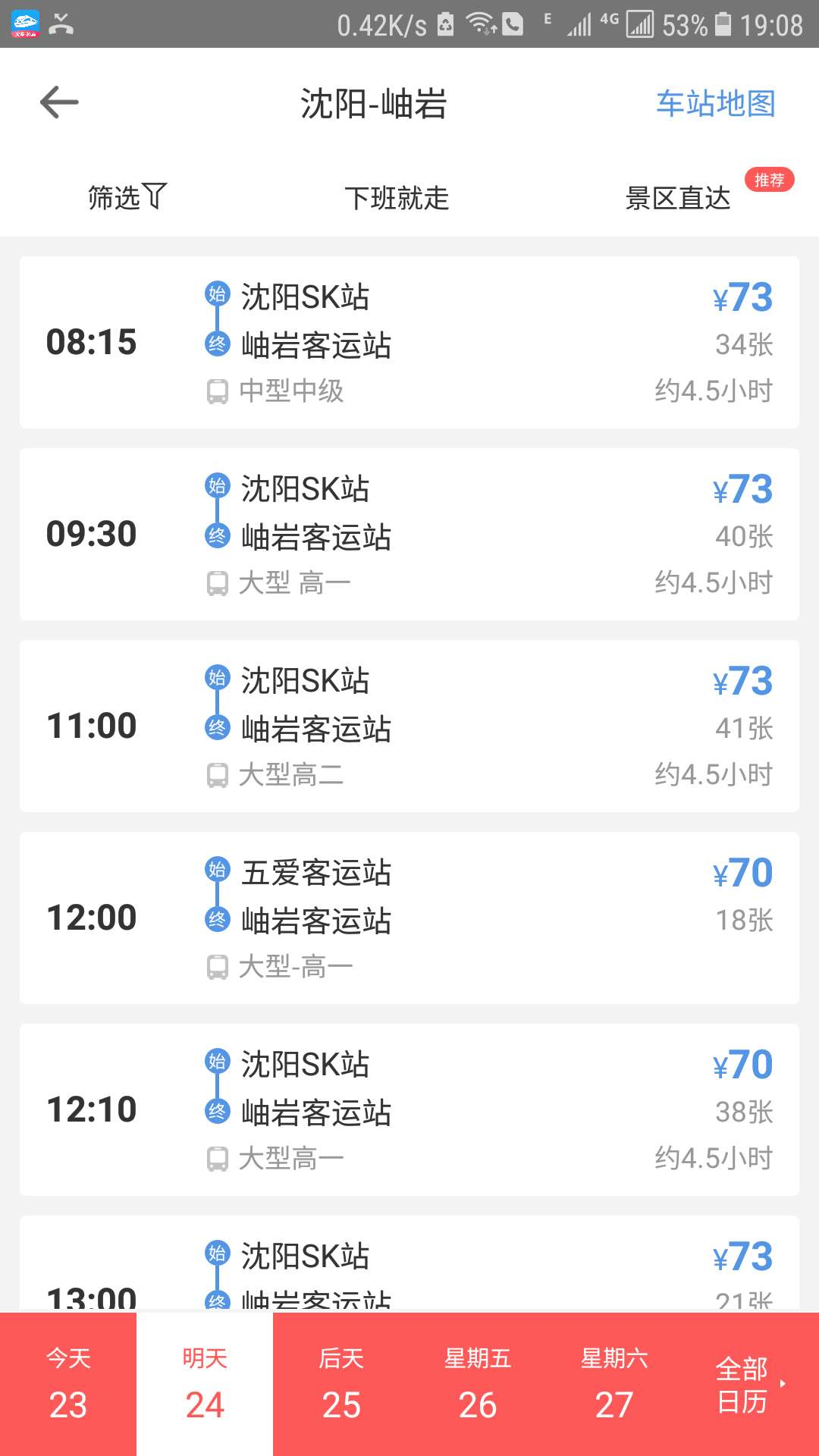Select the 下班就走 option
The width and height of the screenshot is (819, 1456).
(x=397, y=198)
